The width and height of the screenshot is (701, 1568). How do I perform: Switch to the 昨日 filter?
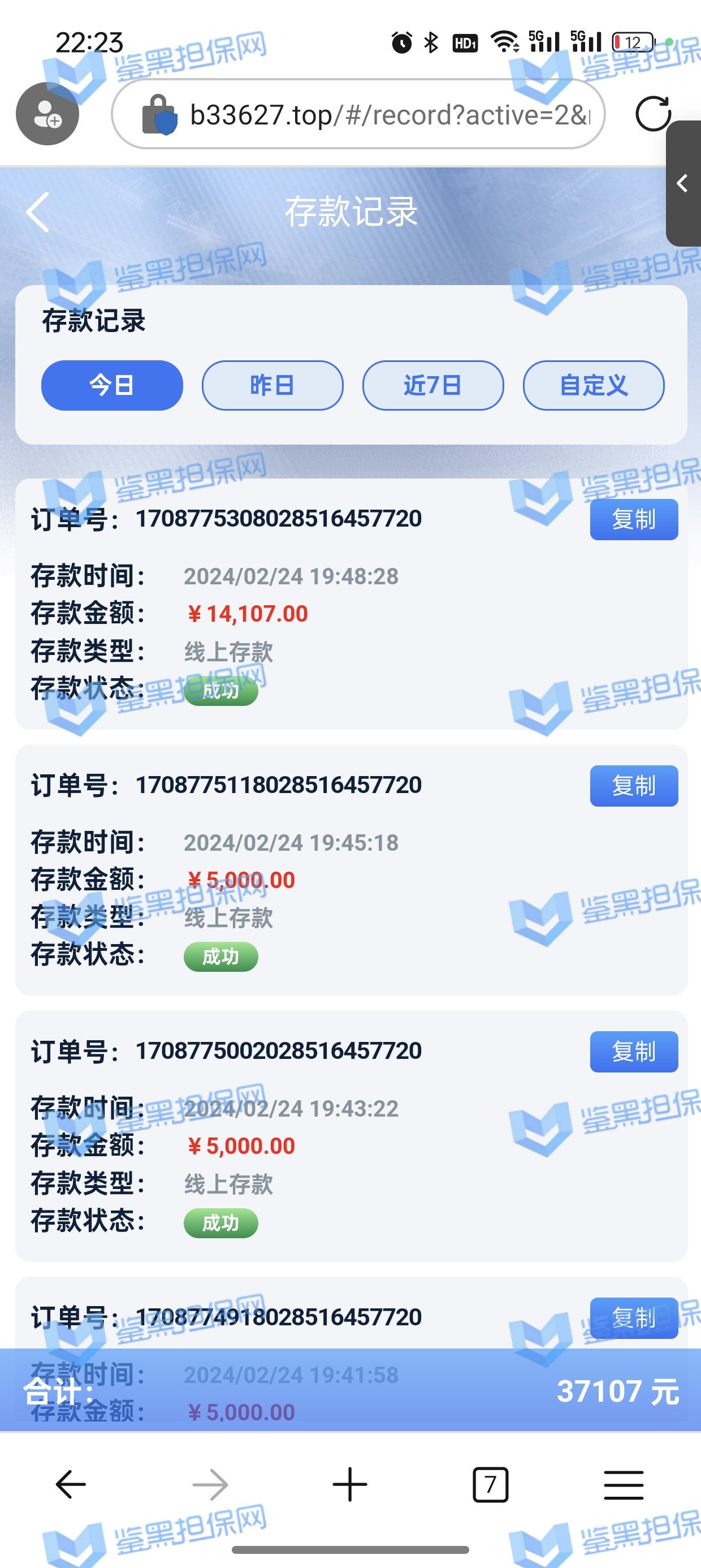pyautogui.click(x=272, y=385)
